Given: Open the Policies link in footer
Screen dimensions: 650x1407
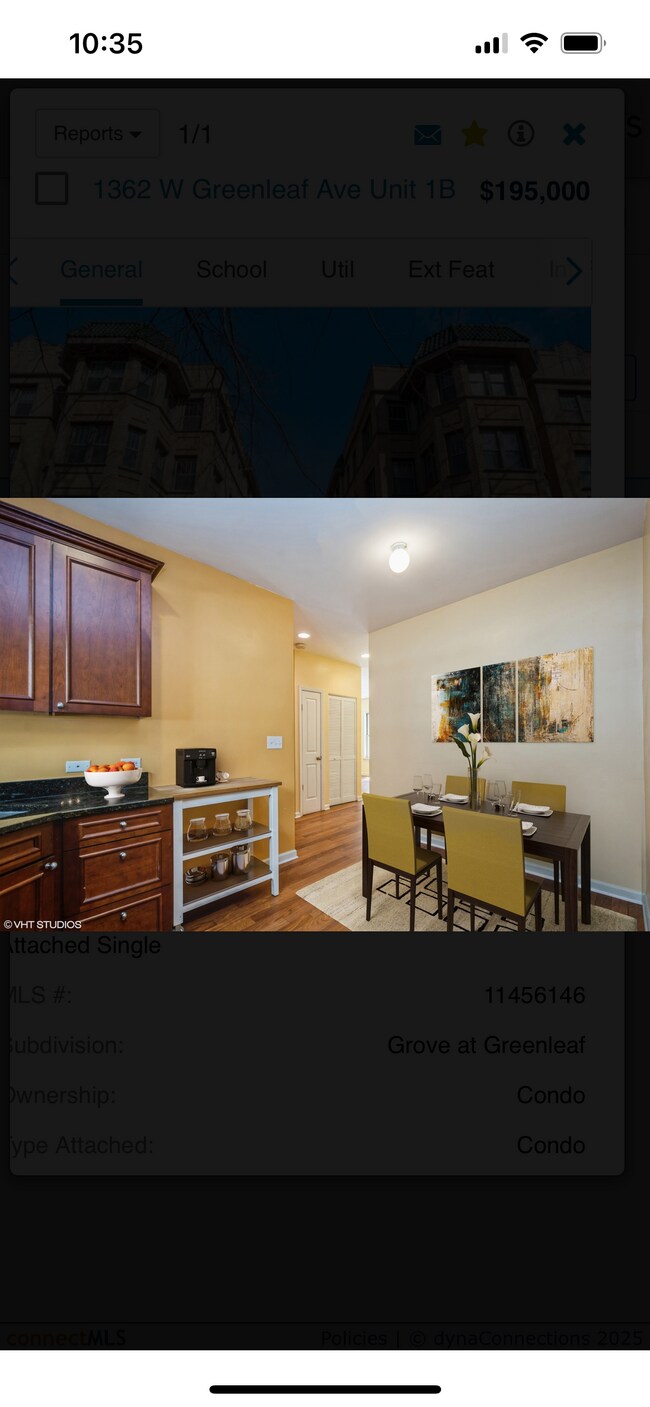Looking at the screenshot, I should [354, 1338].
